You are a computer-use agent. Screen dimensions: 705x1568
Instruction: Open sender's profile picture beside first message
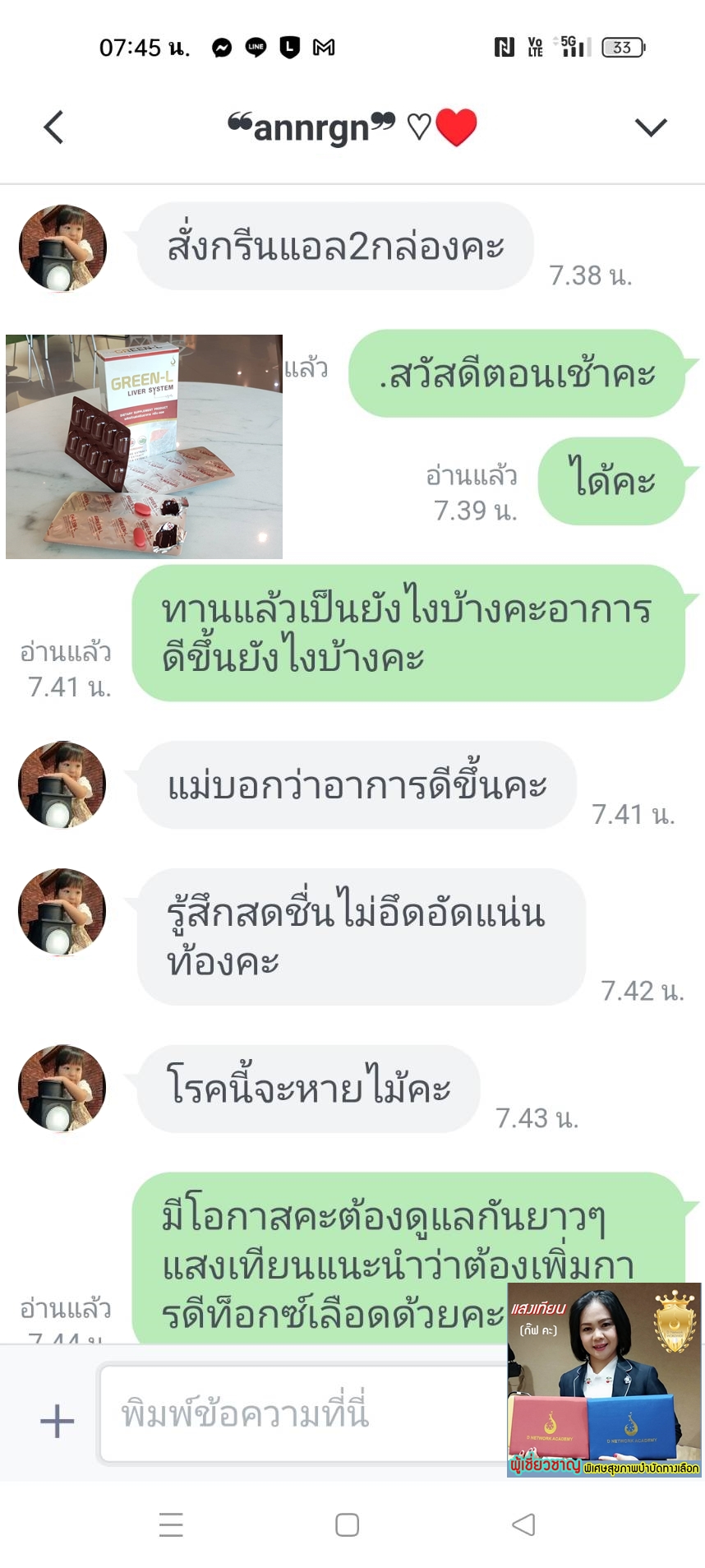tap(62, 248)
